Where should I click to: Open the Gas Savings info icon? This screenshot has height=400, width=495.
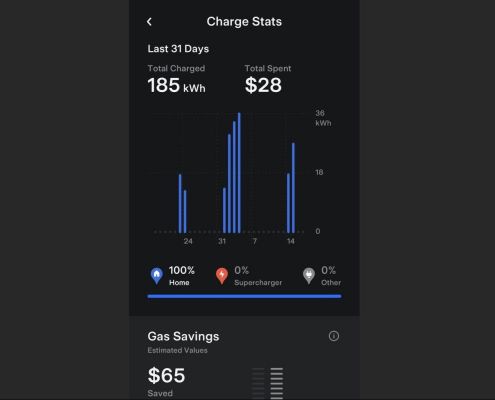pos(334,336)
